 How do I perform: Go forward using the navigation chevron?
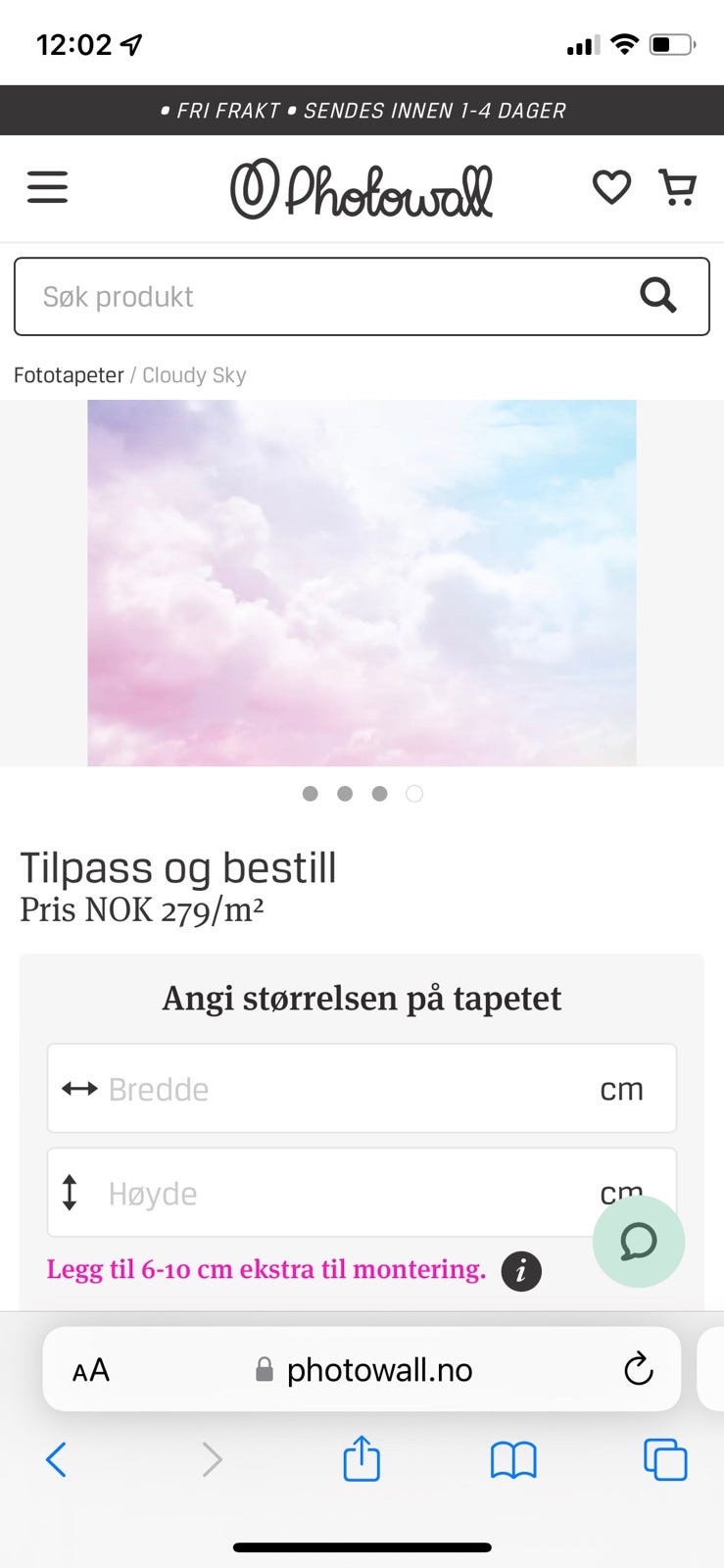(213, 1459)
